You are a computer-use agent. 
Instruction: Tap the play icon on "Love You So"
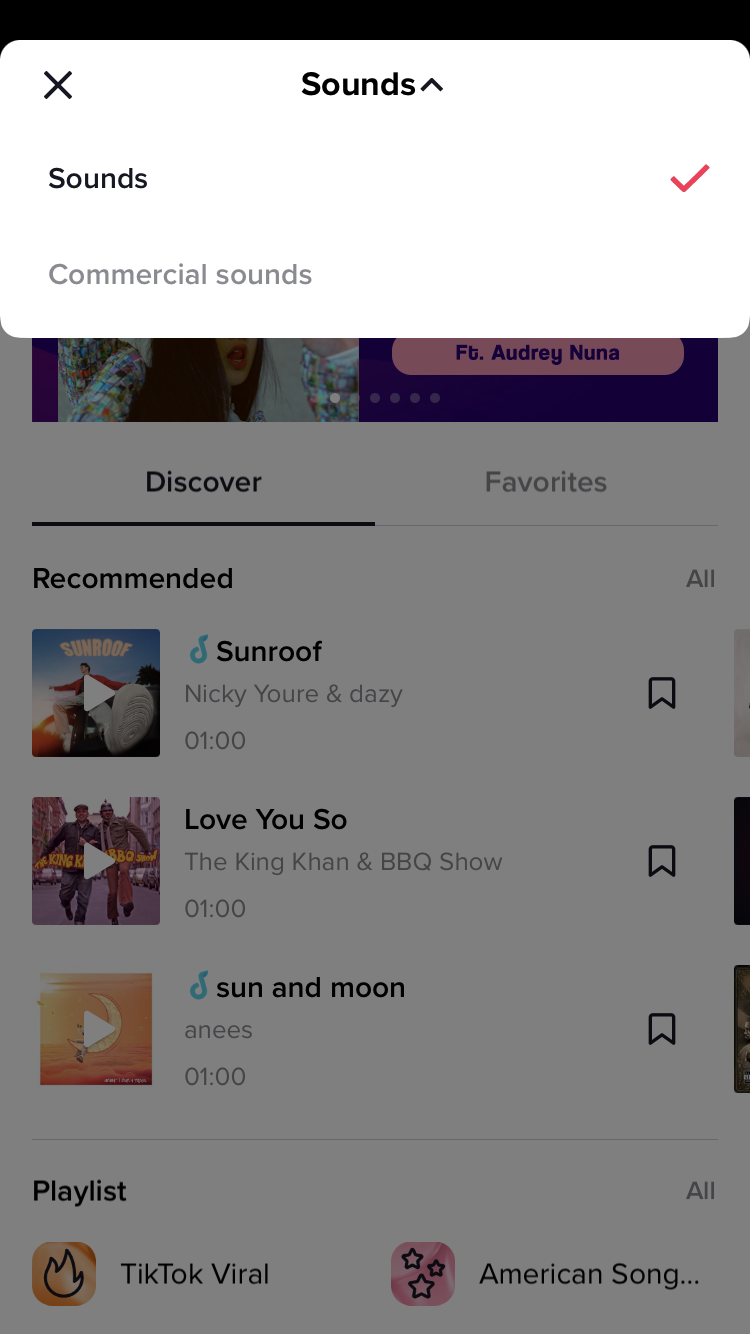click(x=95, y=860)
